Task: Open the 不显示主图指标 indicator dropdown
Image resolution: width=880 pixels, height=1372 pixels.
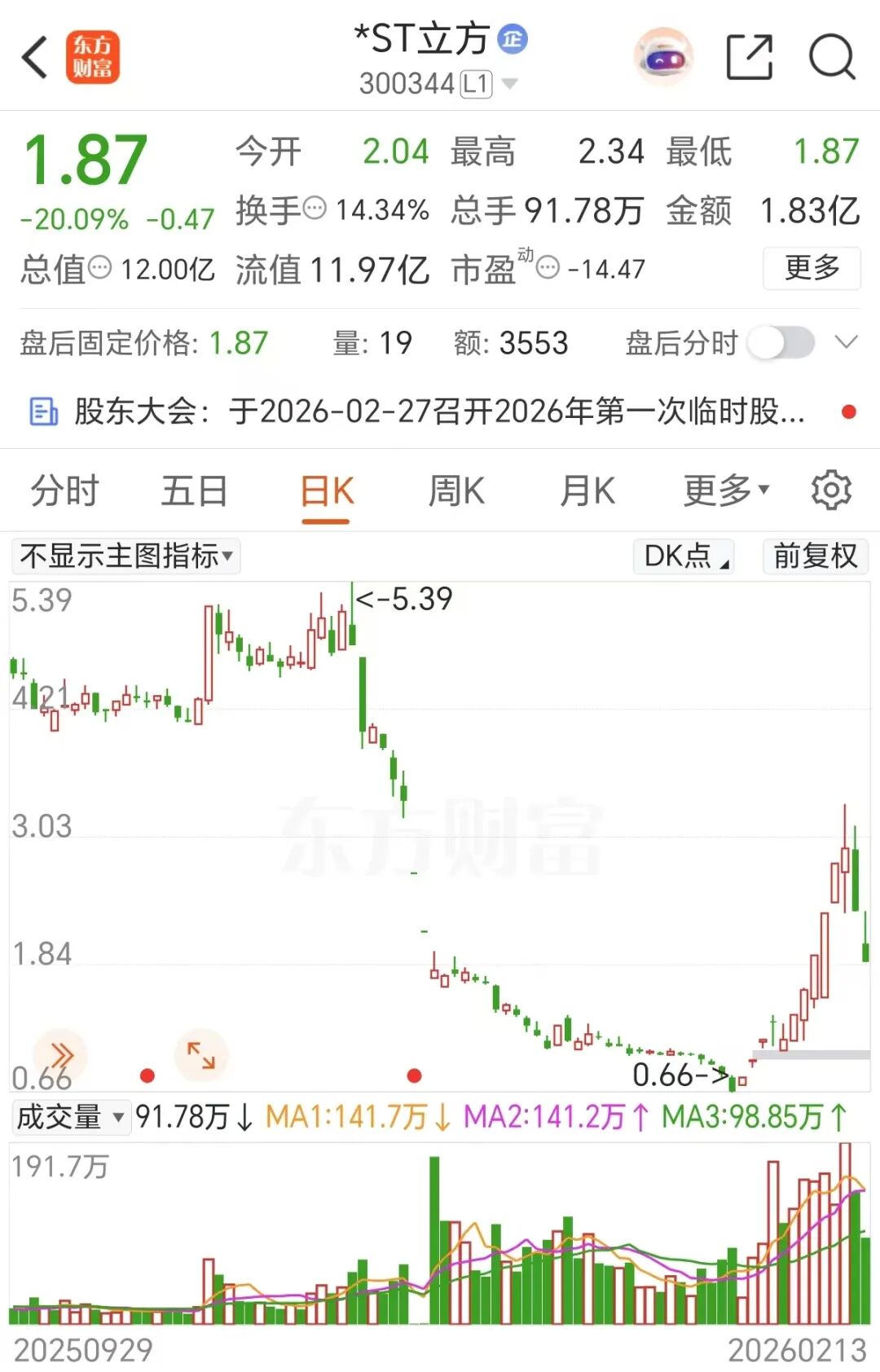Action: coord(126,556)
